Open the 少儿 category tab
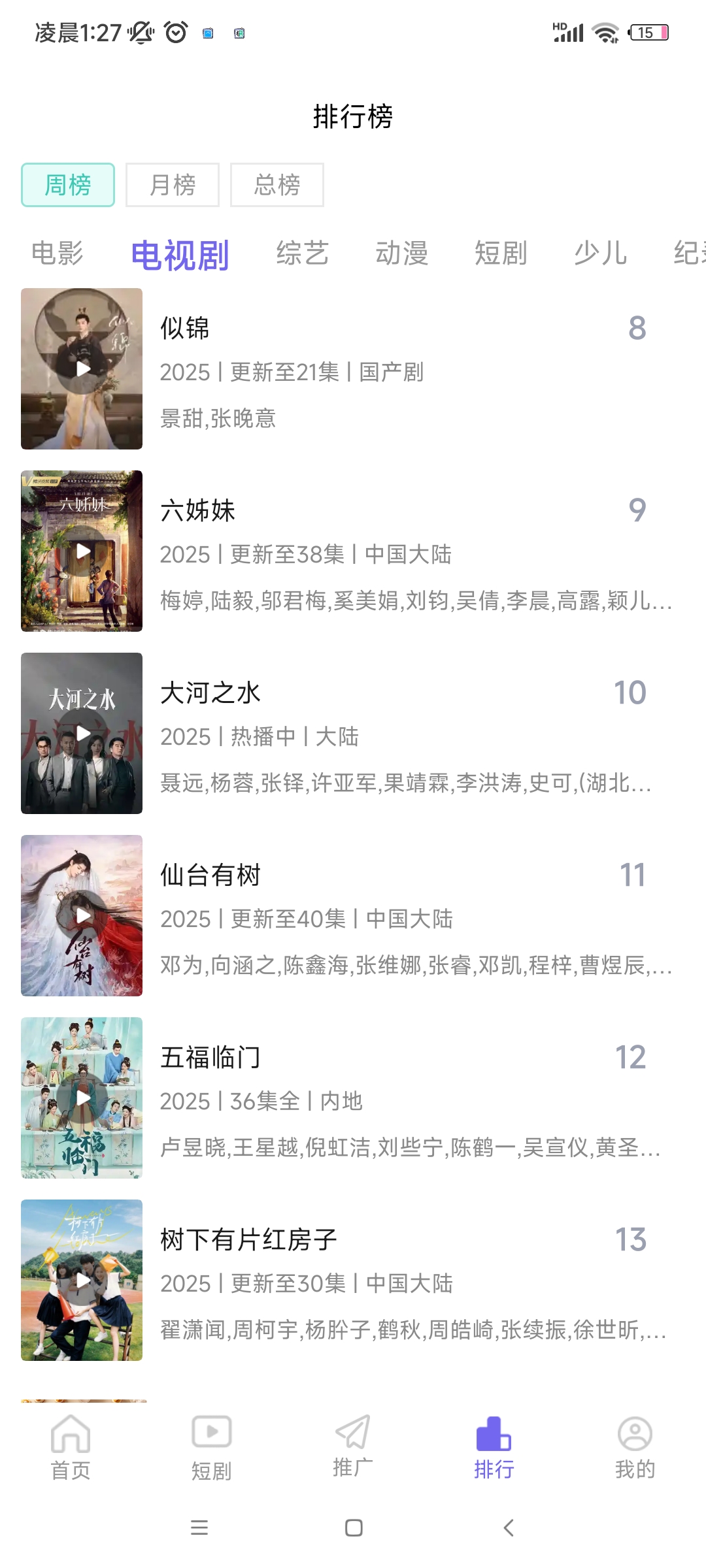706x1568 pixels. tap(600, 253)
